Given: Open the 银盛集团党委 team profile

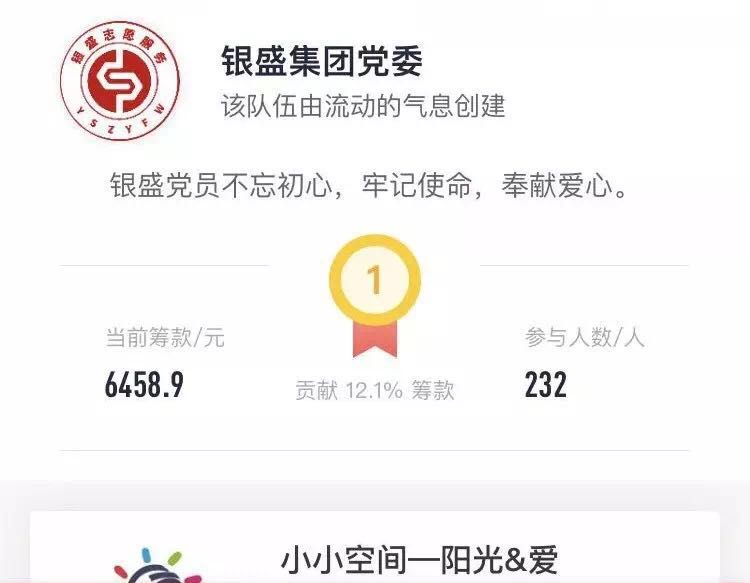Looking at the screenshot, I should pyautogui.click(x=322, y=62).
